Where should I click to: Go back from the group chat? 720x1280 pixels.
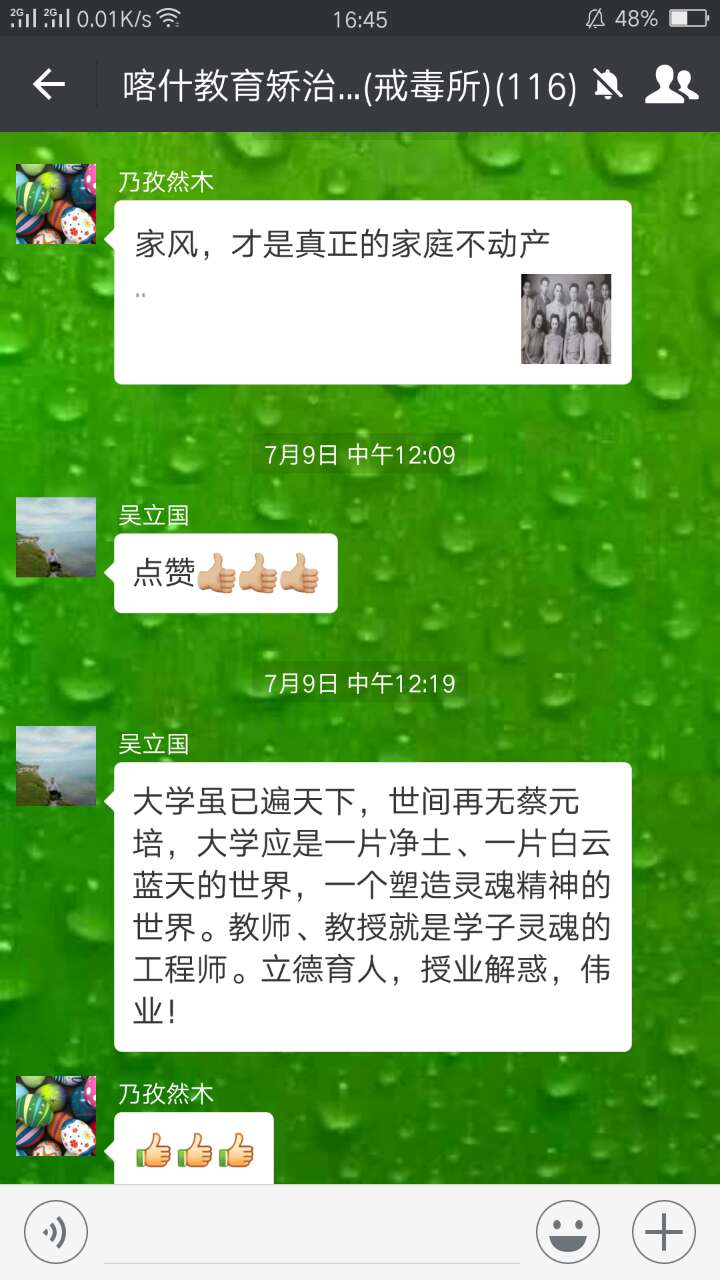[x=48, y=85]
